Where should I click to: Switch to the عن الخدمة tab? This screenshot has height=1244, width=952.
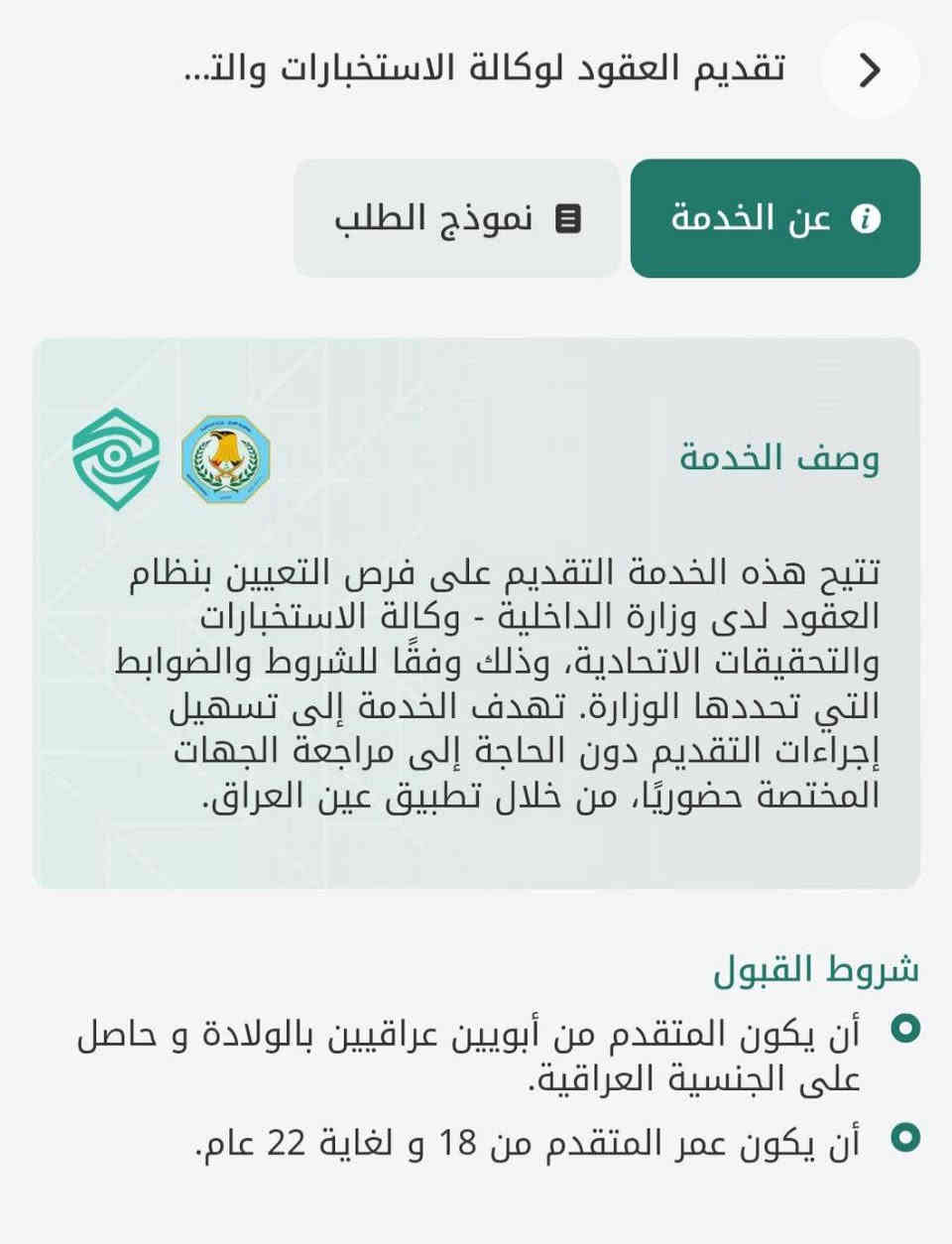774,218
